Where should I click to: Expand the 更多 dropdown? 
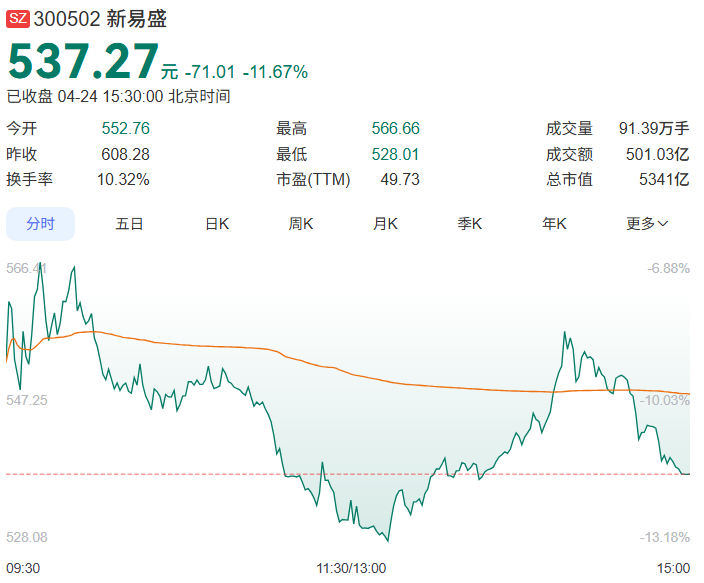pos(647,224)
